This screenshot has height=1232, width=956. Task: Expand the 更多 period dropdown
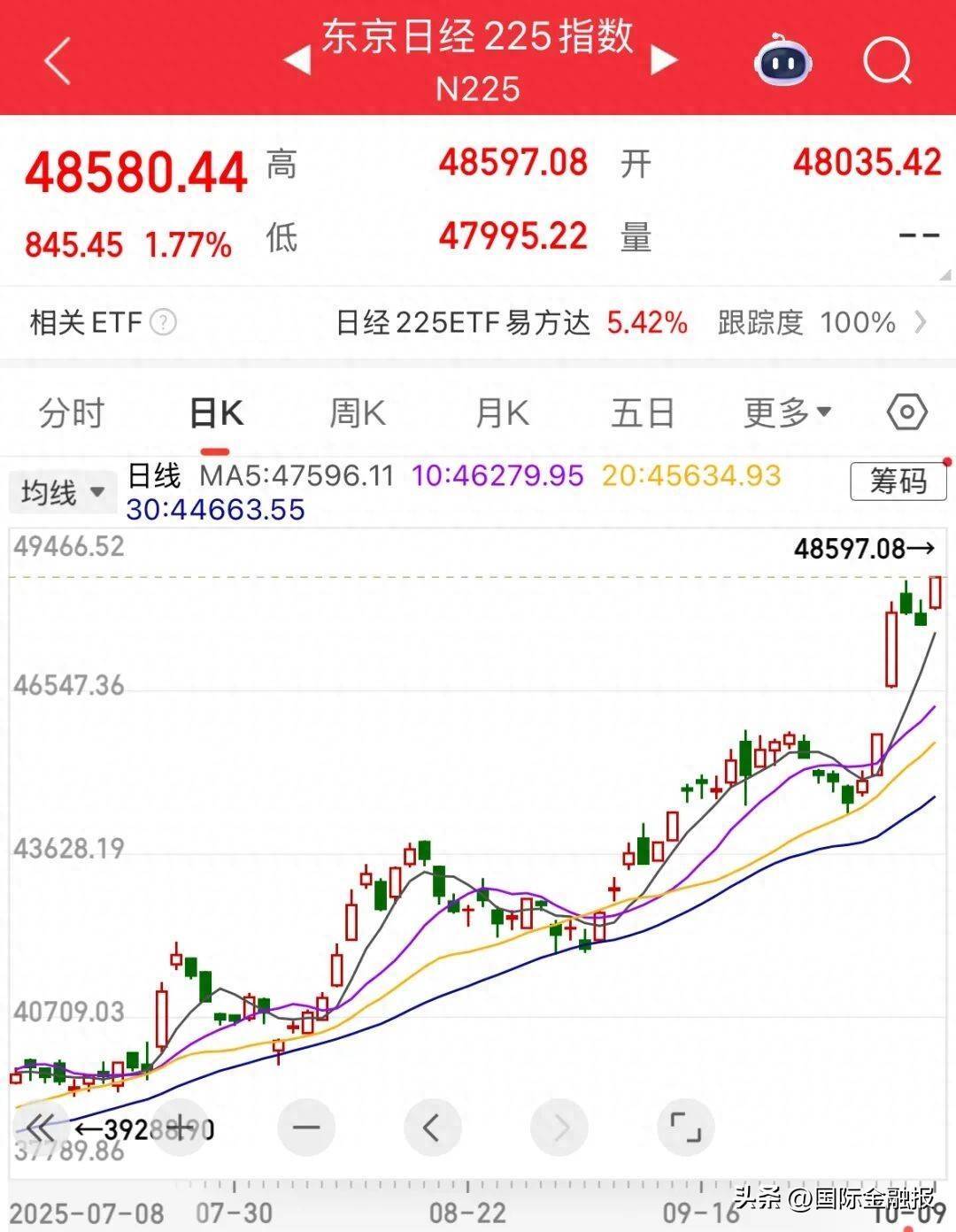click(x=787, y=413)
